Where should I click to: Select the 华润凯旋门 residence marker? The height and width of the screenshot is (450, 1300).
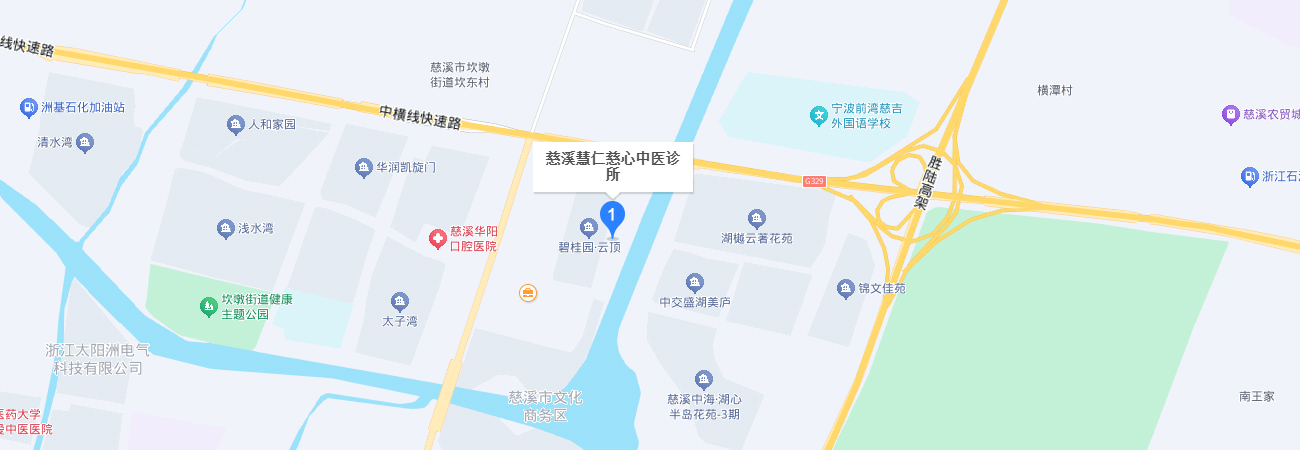364,167
